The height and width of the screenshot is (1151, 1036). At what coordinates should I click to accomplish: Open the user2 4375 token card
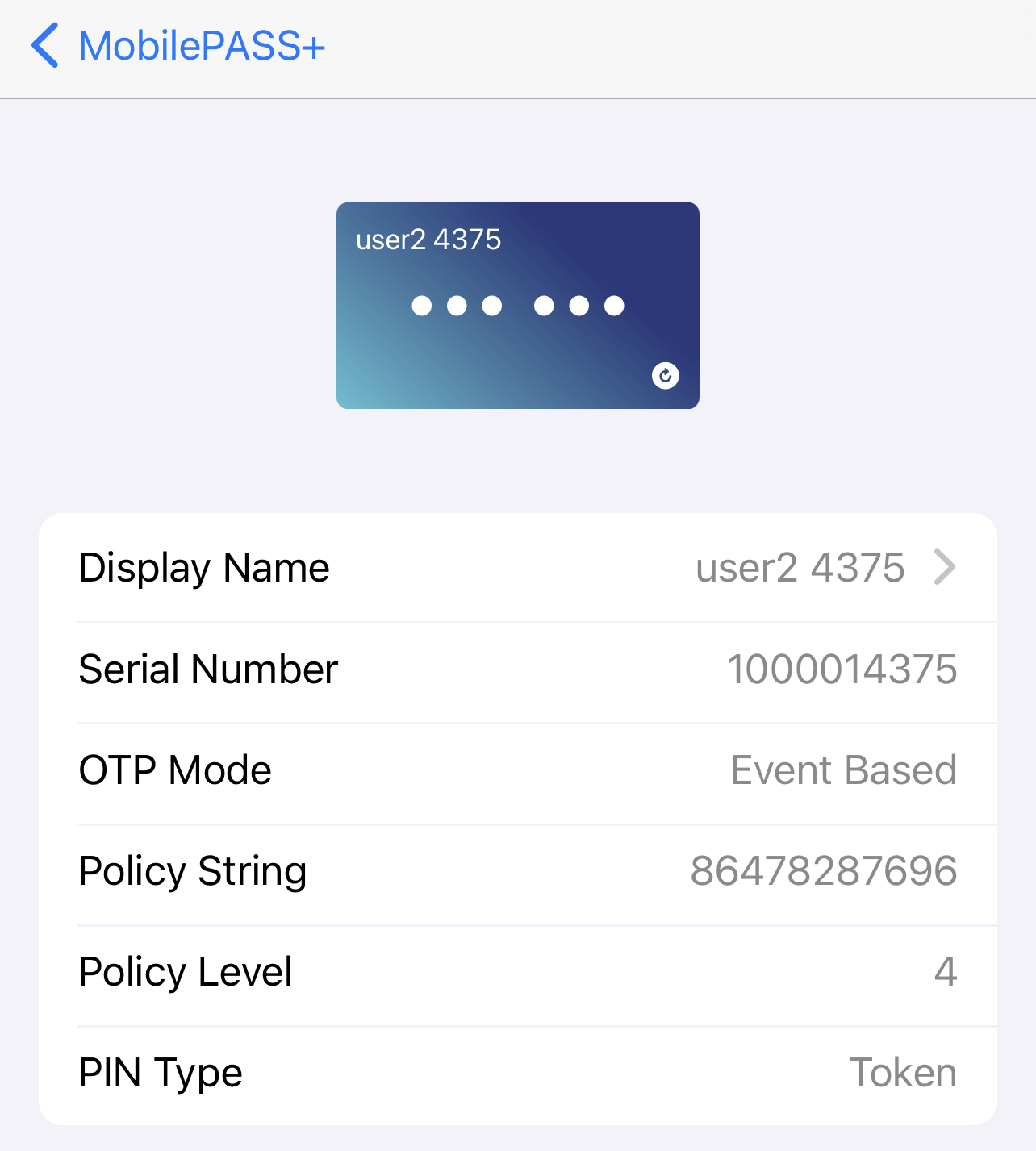click(x=516, y=305)
